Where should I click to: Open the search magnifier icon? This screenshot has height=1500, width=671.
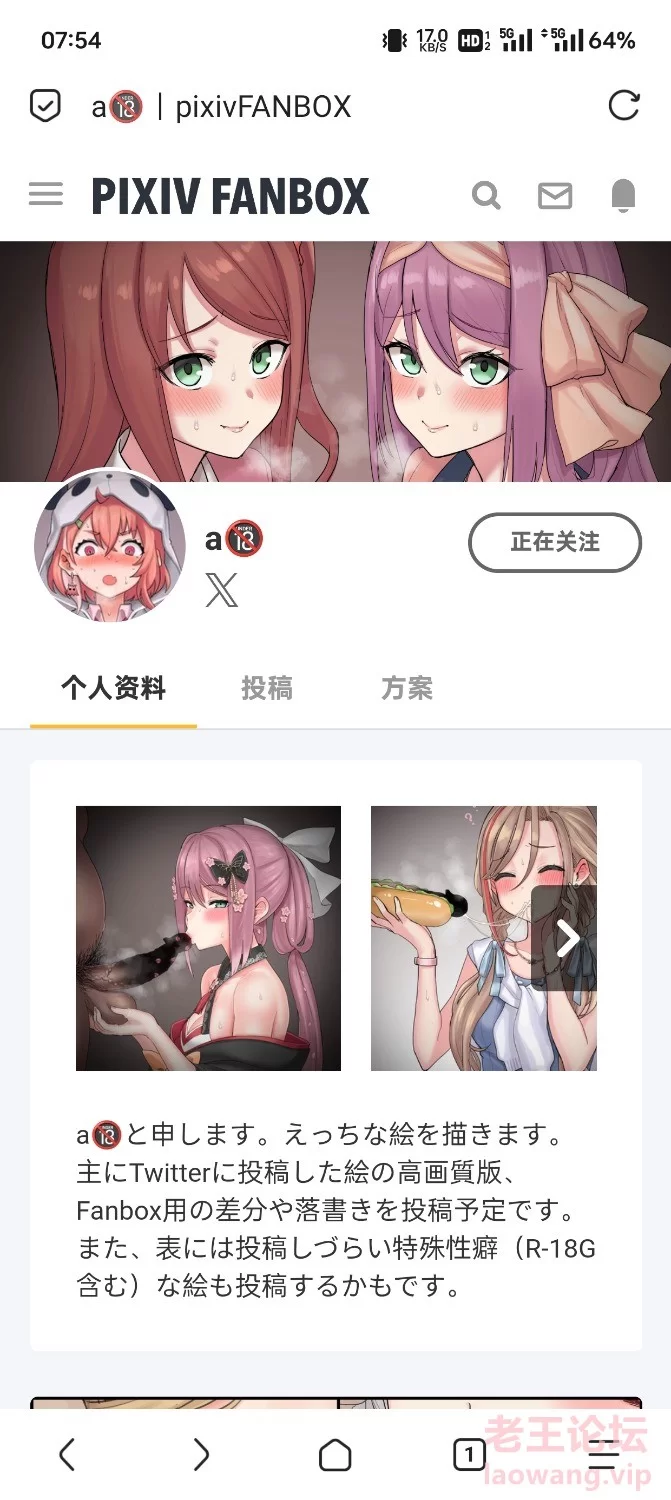486,195
